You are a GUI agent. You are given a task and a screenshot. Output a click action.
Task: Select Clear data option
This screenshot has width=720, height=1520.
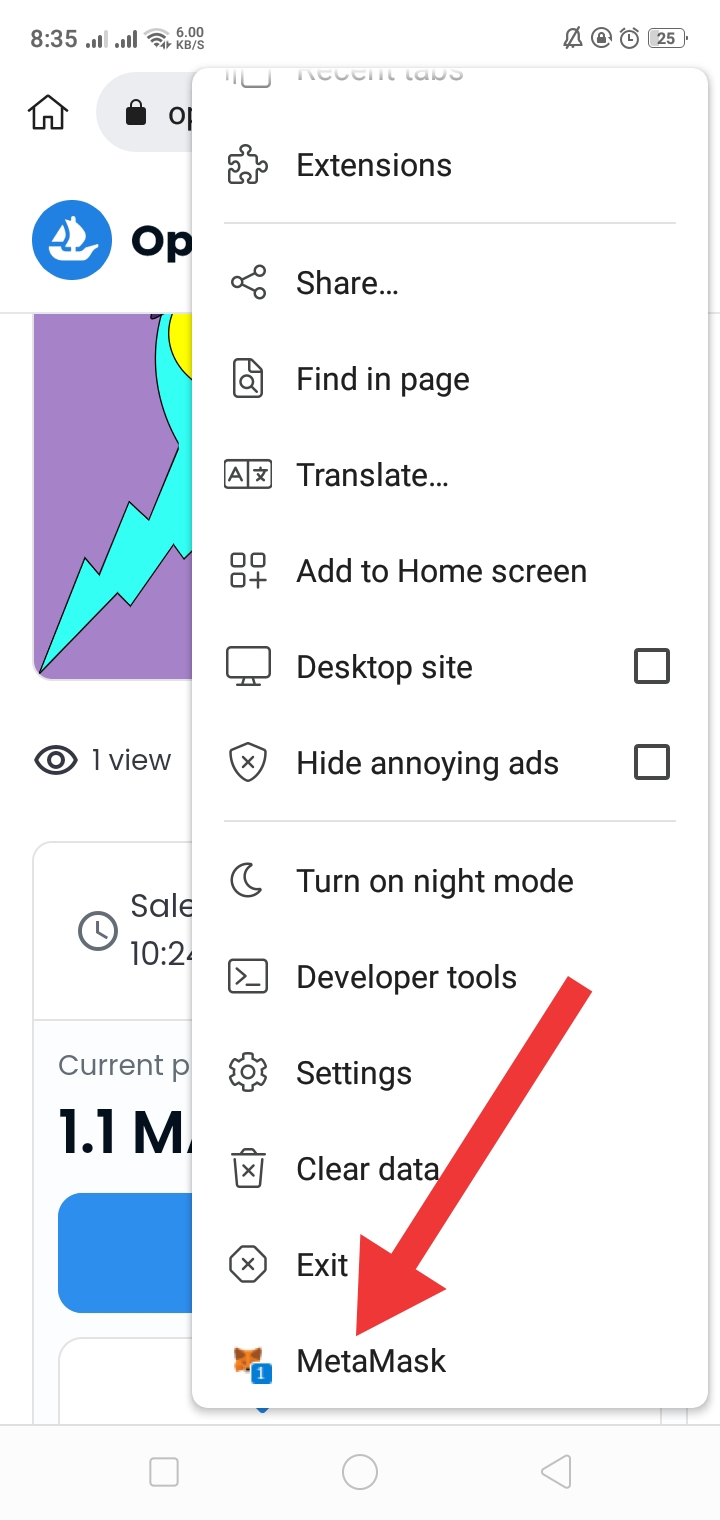[367, 1169]
